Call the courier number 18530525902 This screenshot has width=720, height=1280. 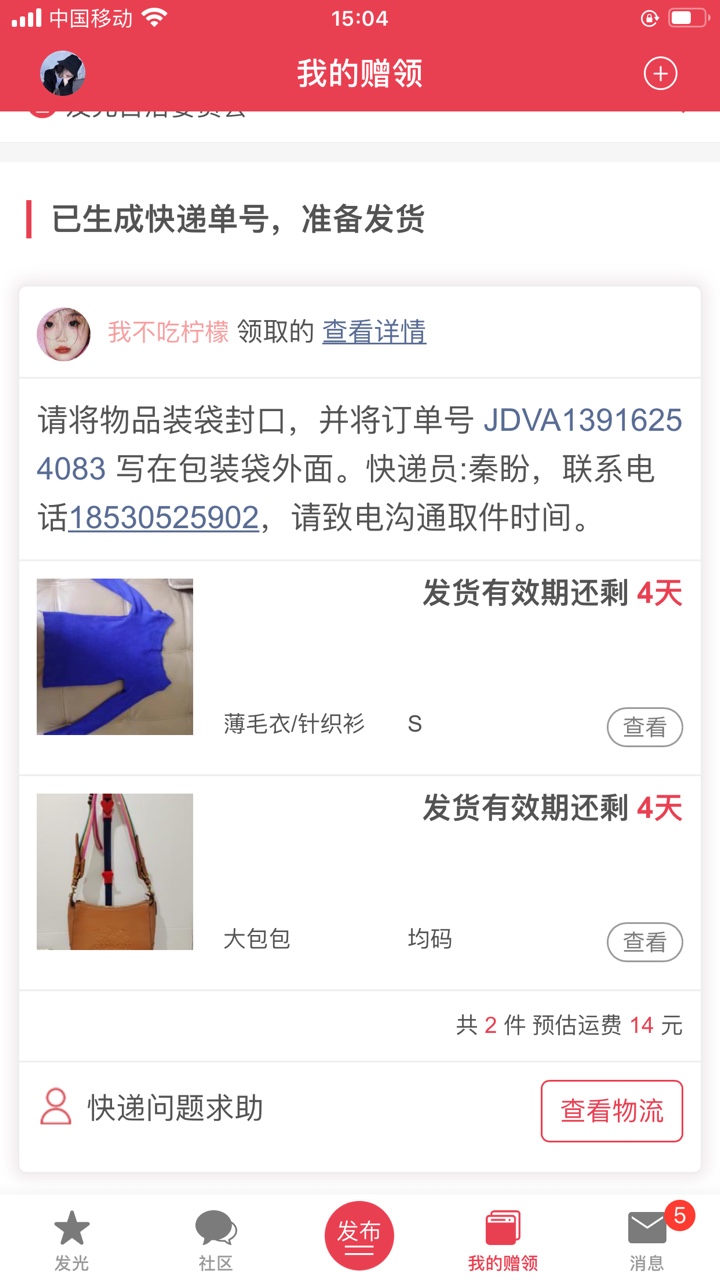[163, 518]
